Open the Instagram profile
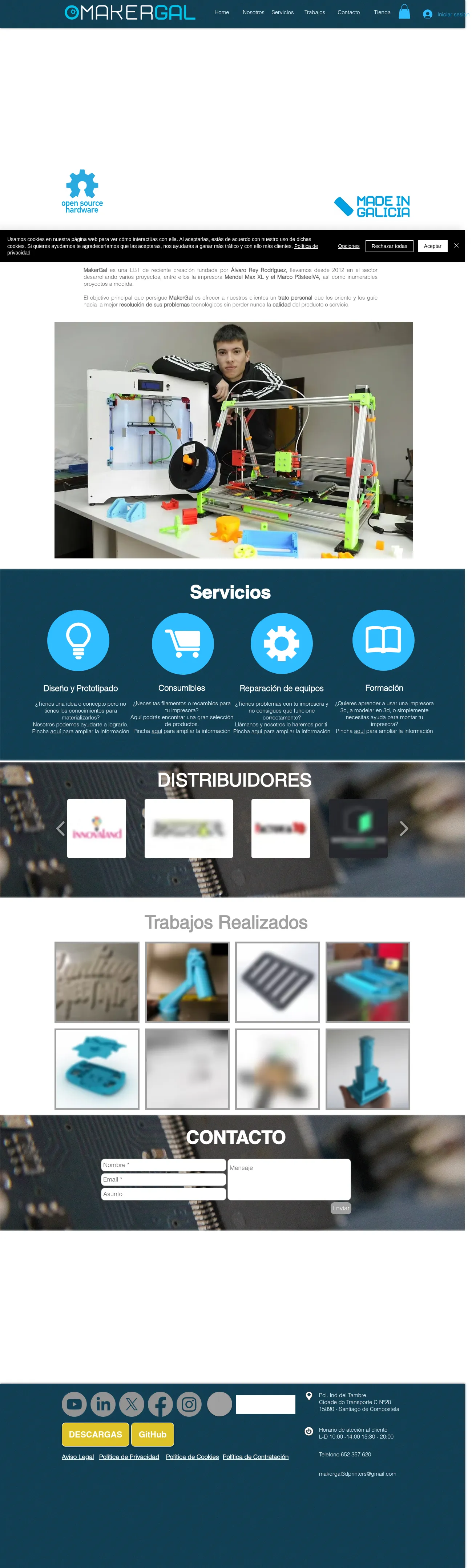Screen dimensions: 472x1568 pyautogui.click(x=189, y=1404)
